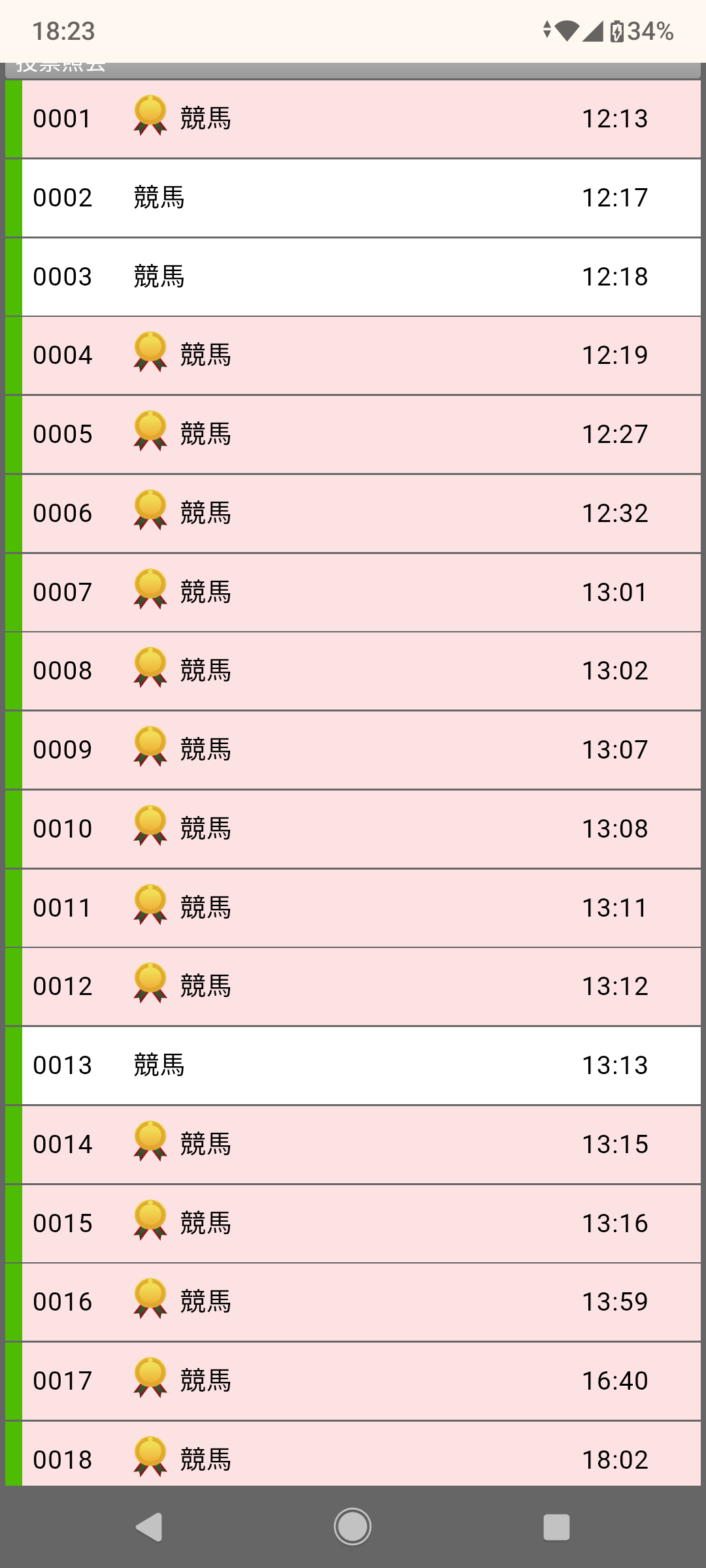
Task: Open bet record 0013 at 13:13
Action: (x=353, y=1066)
